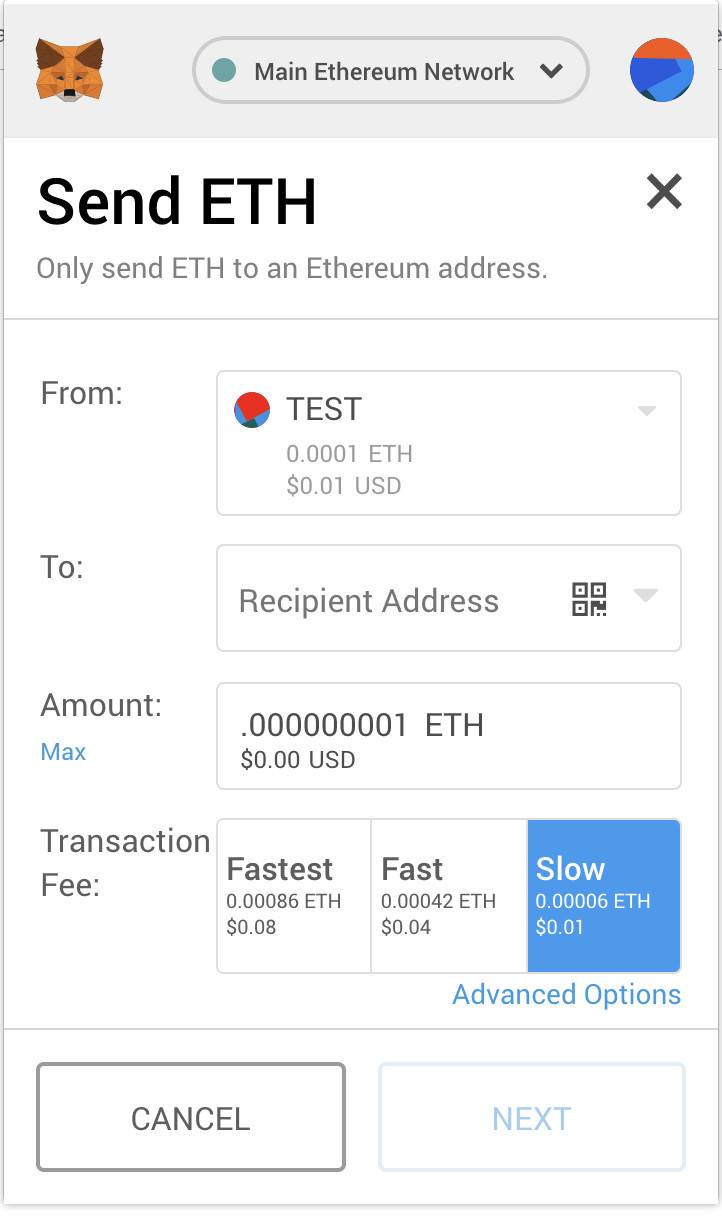The height and width of the screenshot is (1216, 722).
Task: Select the Fastest transaction fee
Action: click(x=293, y=896)
